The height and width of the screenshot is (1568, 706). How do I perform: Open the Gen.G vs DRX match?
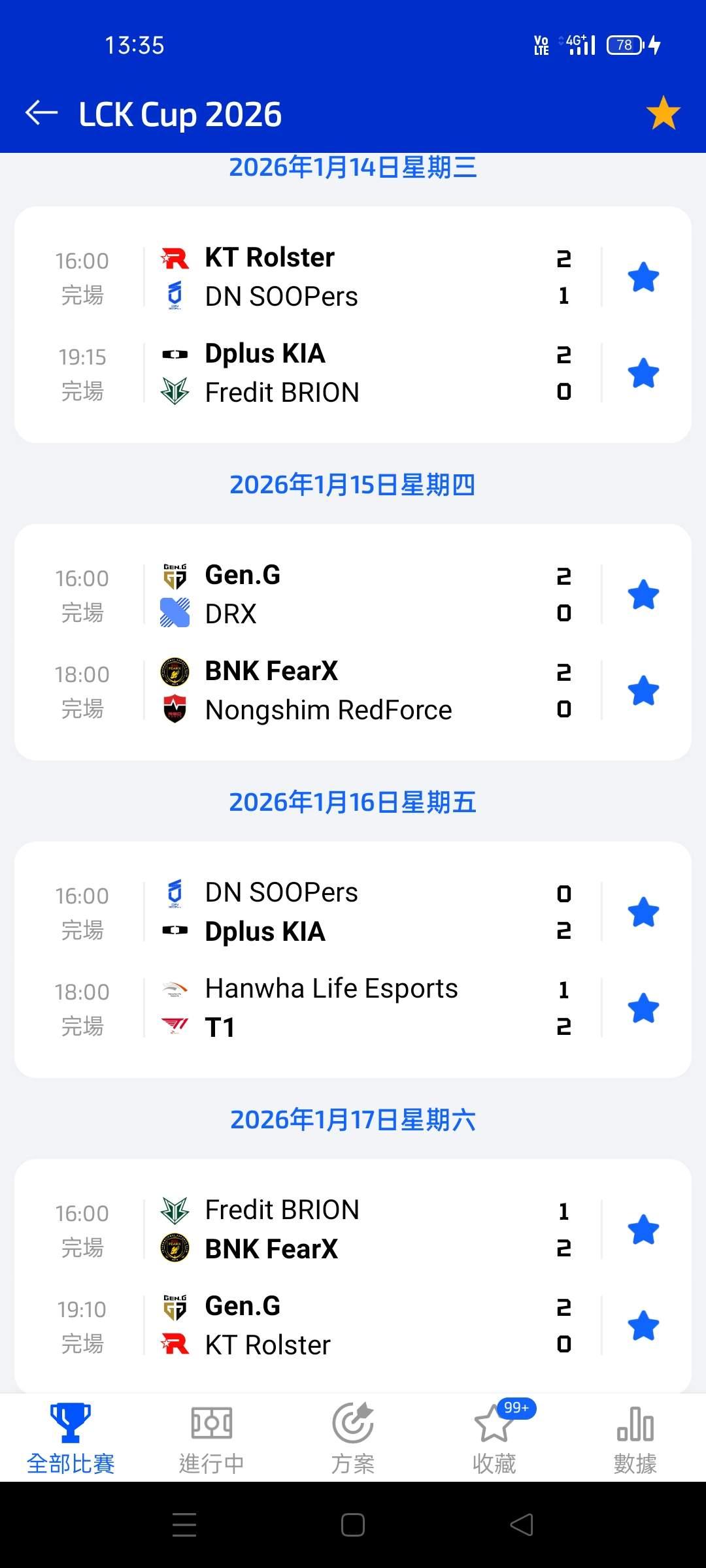tap(353, 595)
